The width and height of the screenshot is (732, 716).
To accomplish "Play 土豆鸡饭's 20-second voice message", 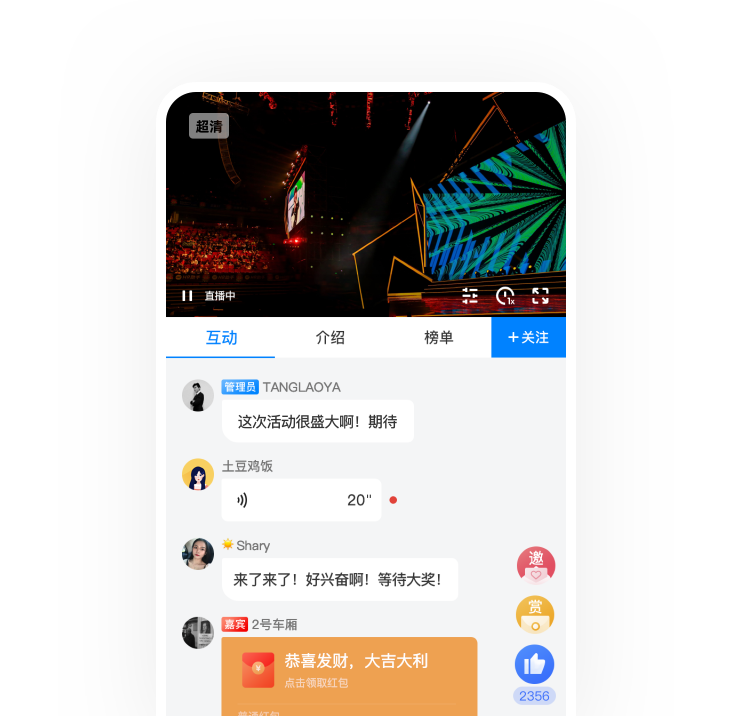I will point(301,500).
